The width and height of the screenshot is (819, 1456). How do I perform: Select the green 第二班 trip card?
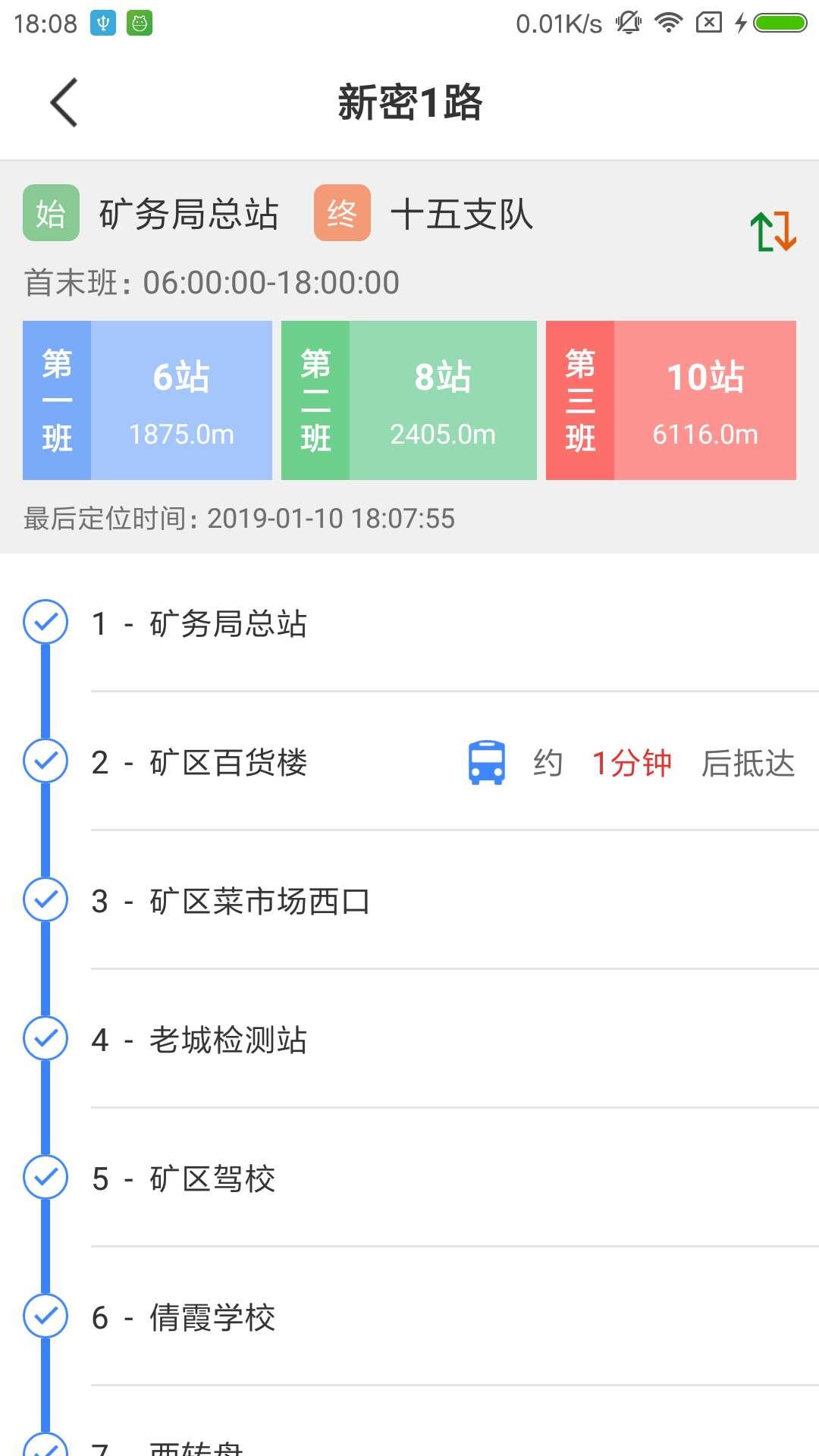[x=409, y=400]
